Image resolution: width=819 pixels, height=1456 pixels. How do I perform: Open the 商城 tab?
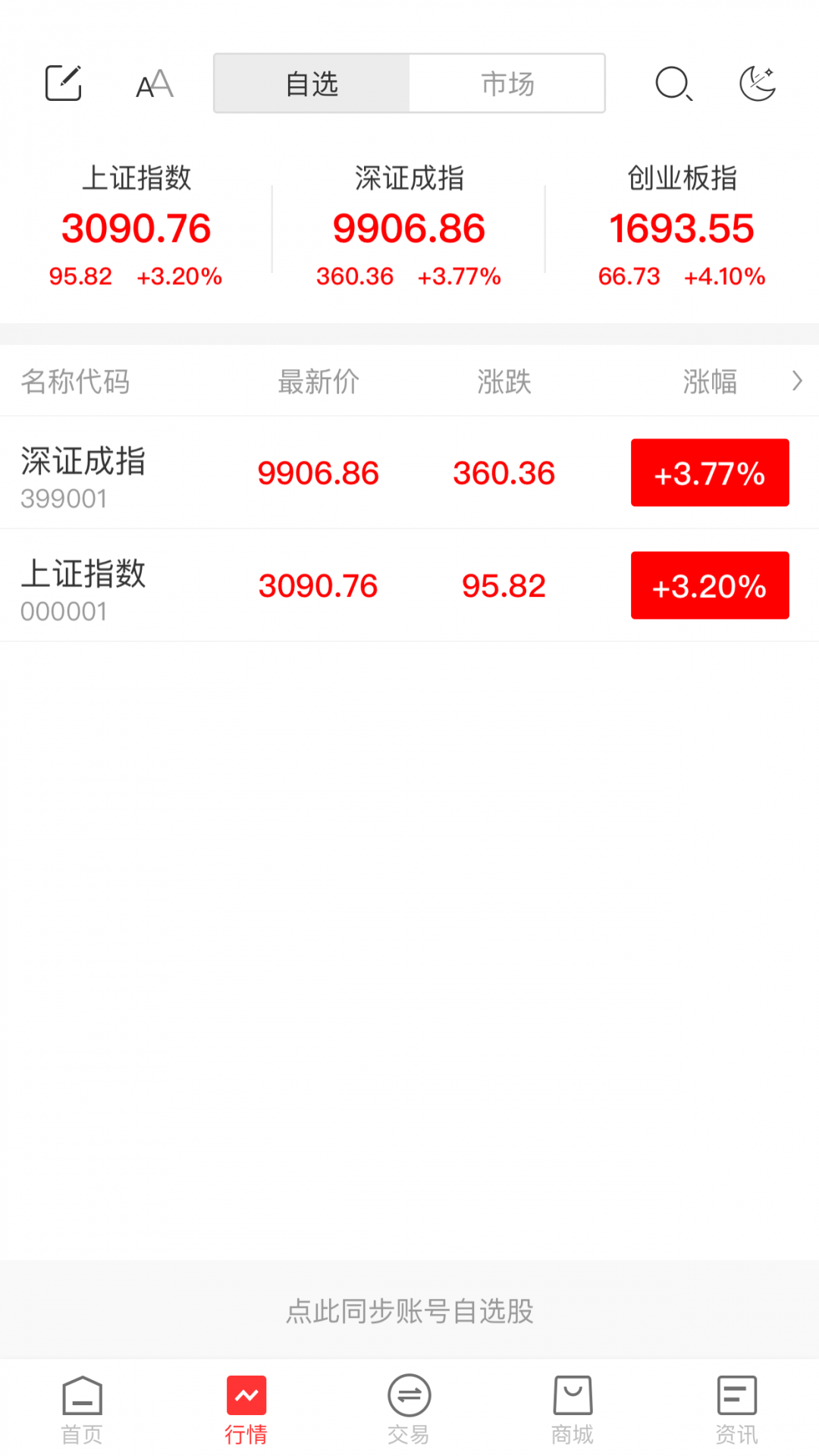573,1410
